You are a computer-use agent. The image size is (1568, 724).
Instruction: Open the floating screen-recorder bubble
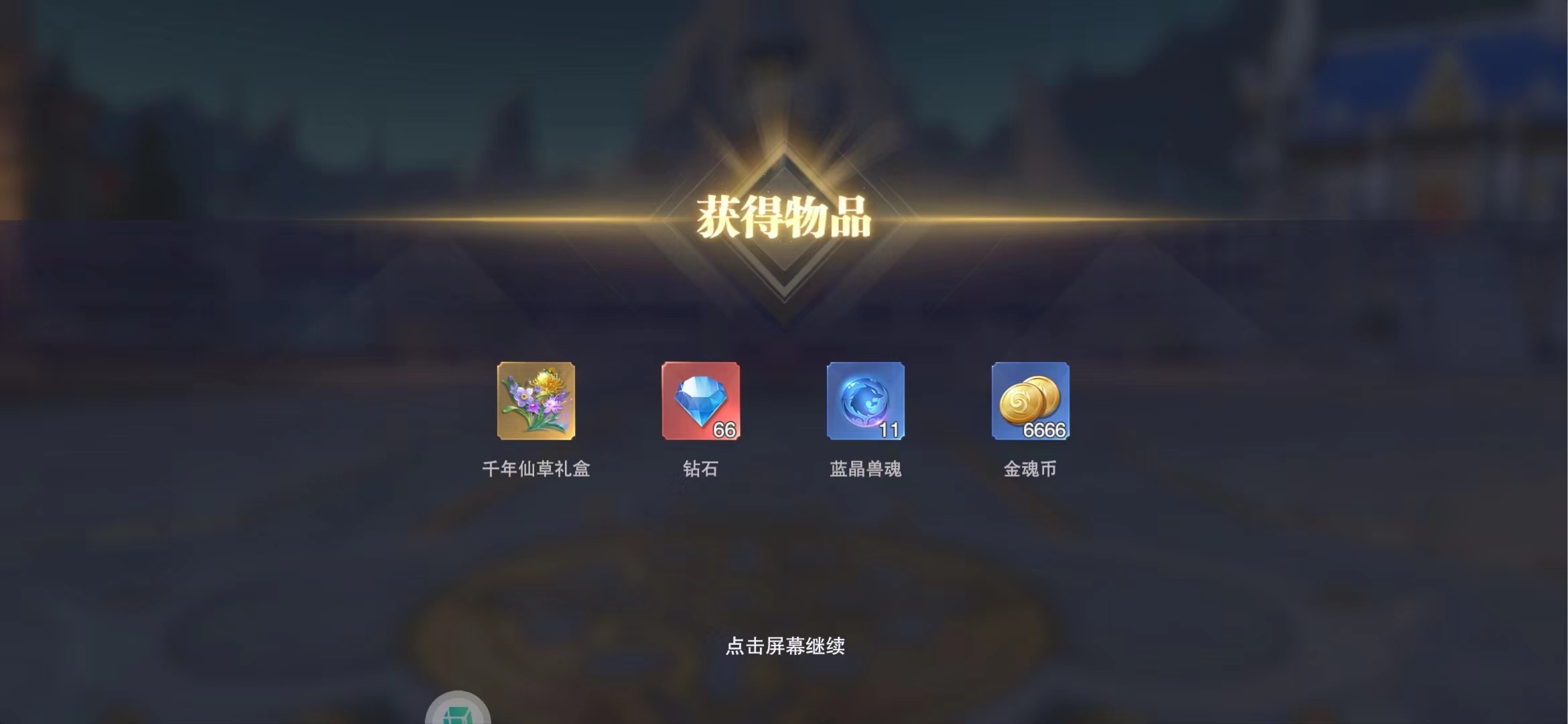click(x=458, y=712)
